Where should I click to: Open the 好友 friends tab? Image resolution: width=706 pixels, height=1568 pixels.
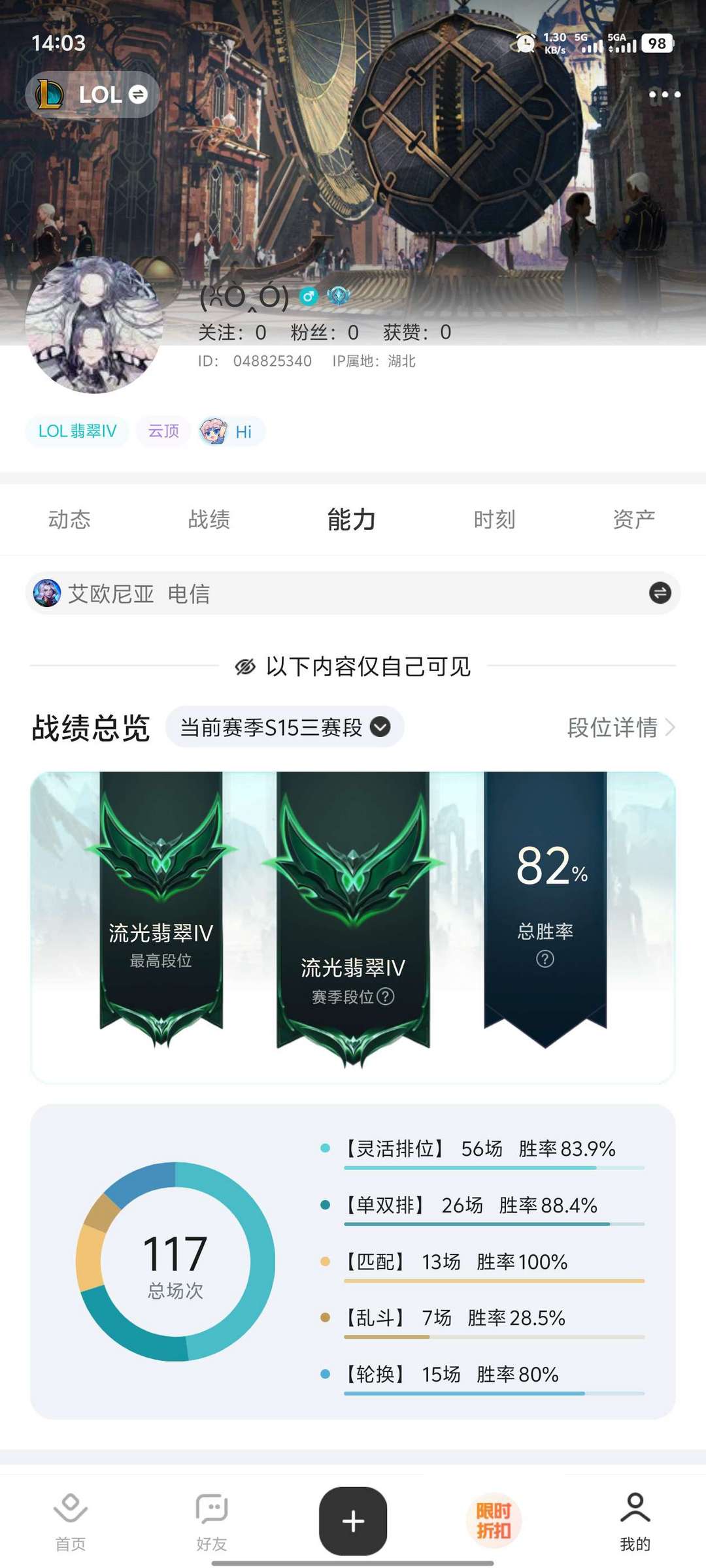coord(212,1522)
